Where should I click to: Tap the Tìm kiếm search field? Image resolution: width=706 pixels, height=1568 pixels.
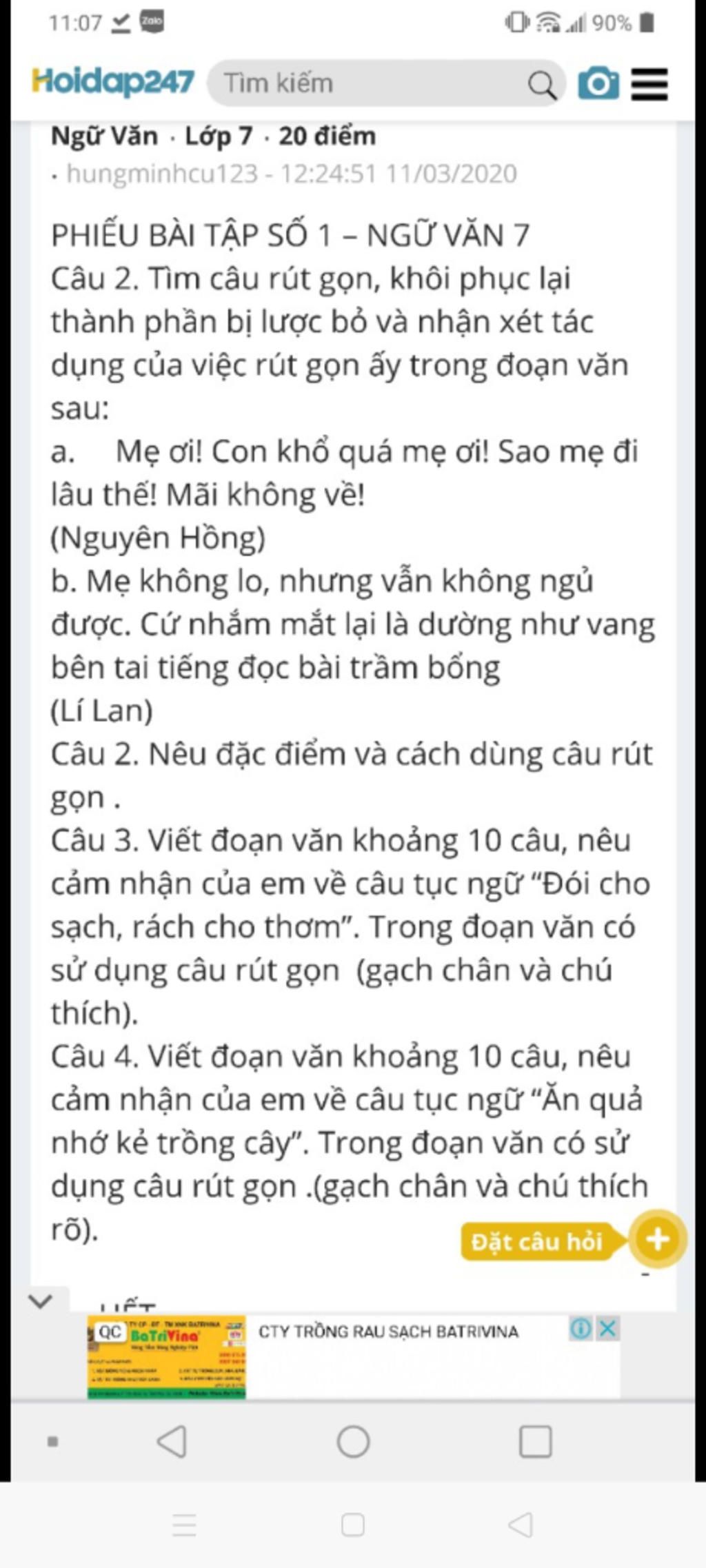click(365, 83)
